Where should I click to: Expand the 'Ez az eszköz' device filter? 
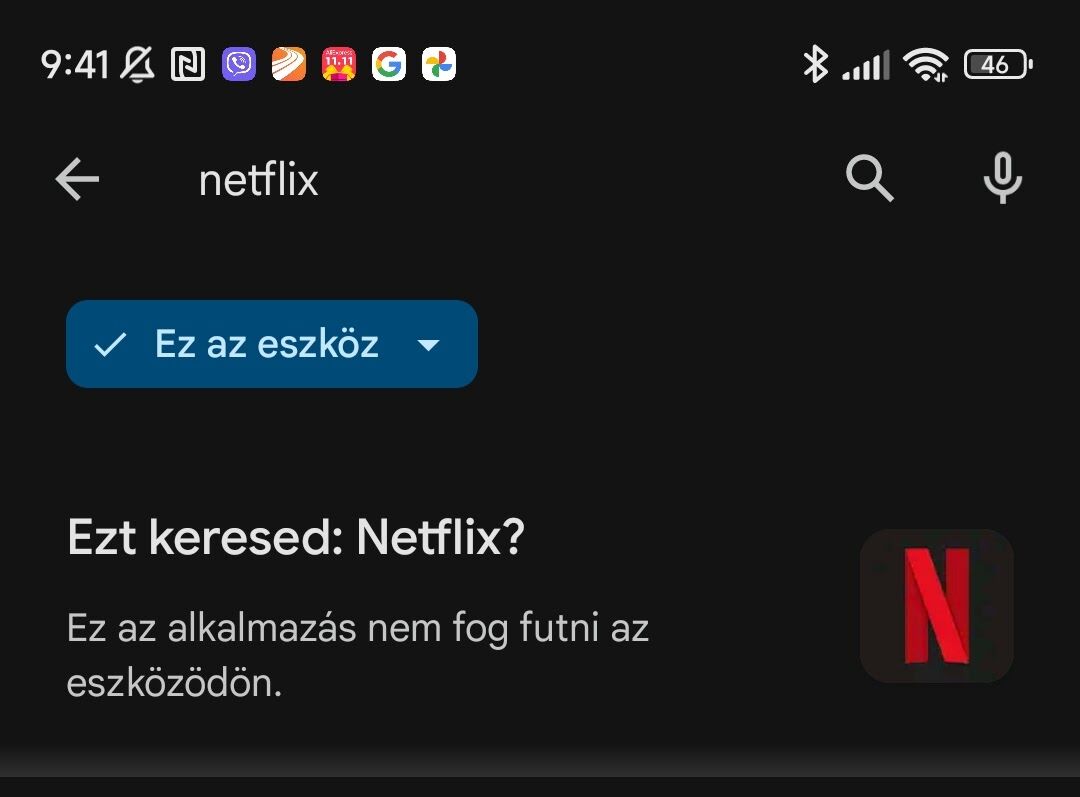272,344
